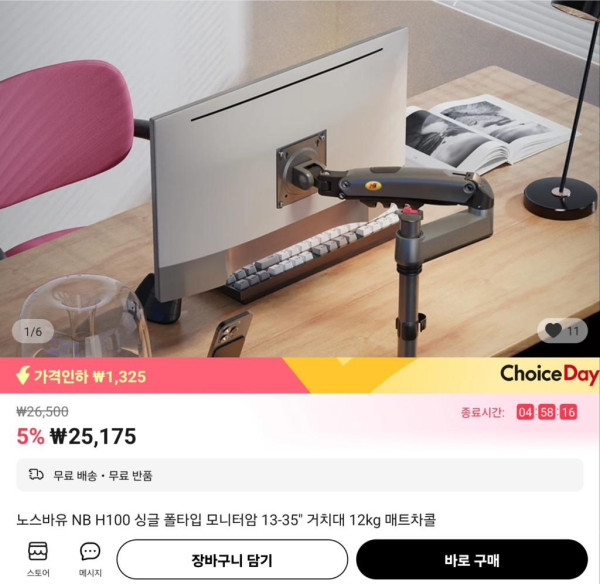Open the 스토어 store page
Screen dimensions: 600x584
tap(38, 559)
